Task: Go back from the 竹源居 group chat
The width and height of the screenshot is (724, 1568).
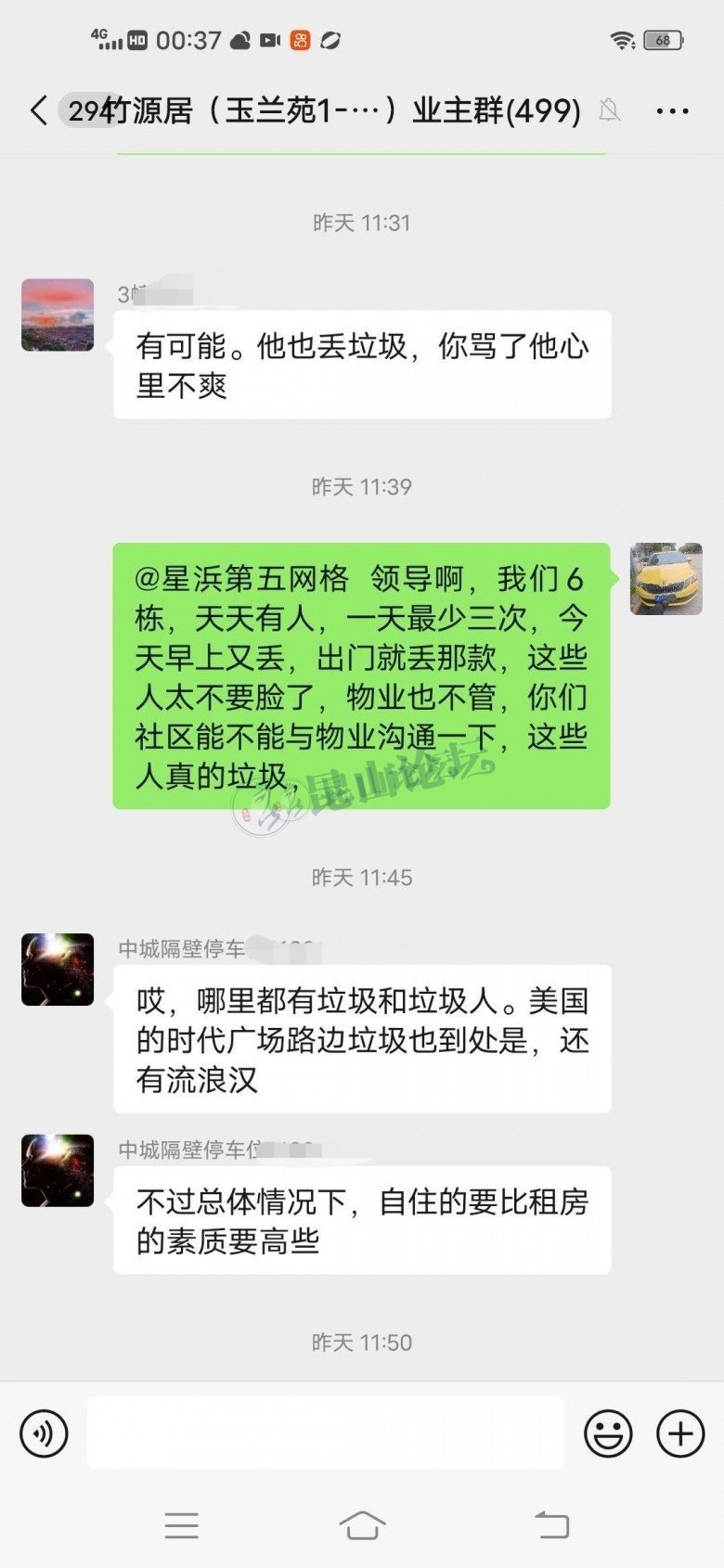Action: pos(38,111)
